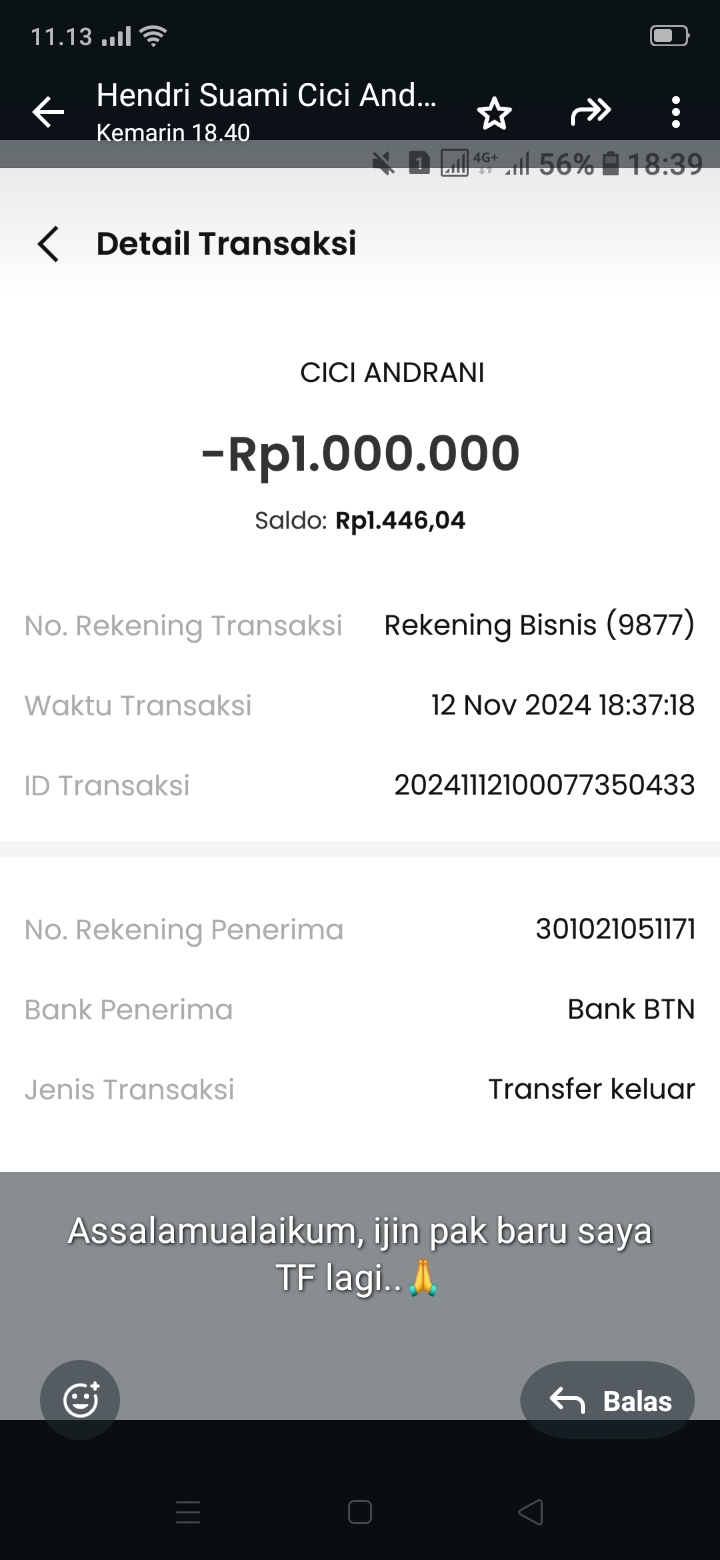The image size is (720, 1560).
Task: Tap the Balas reply button
Action: pyautogui.click(x=607, y=1399)
